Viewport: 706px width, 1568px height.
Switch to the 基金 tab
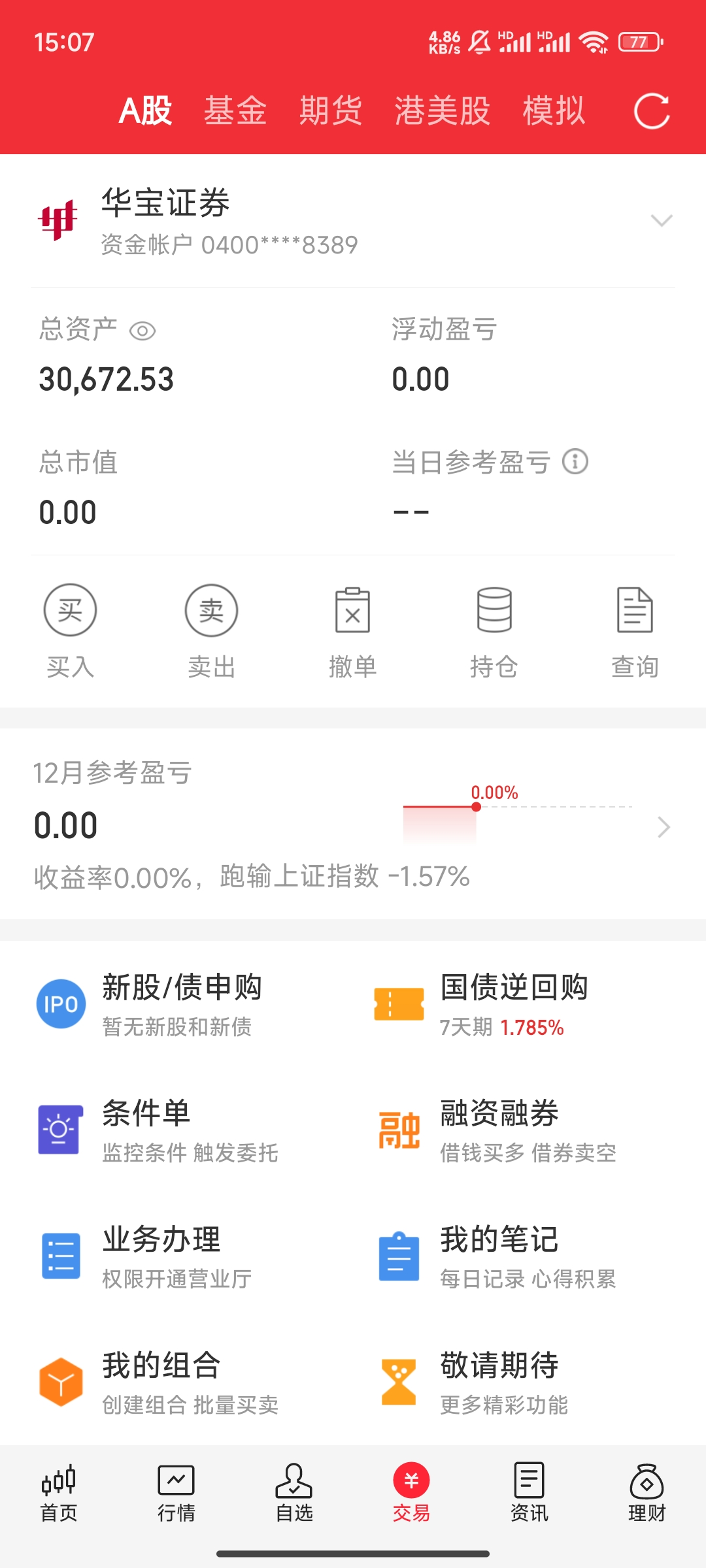point(235,110)
